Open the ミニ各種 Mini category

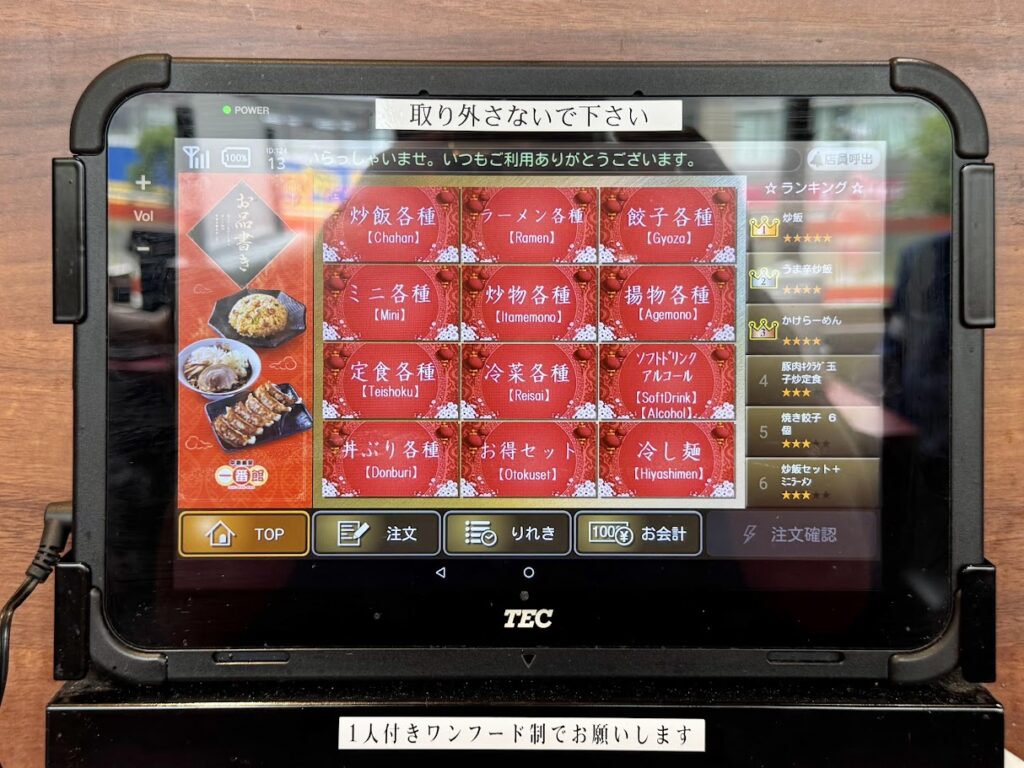391,302
